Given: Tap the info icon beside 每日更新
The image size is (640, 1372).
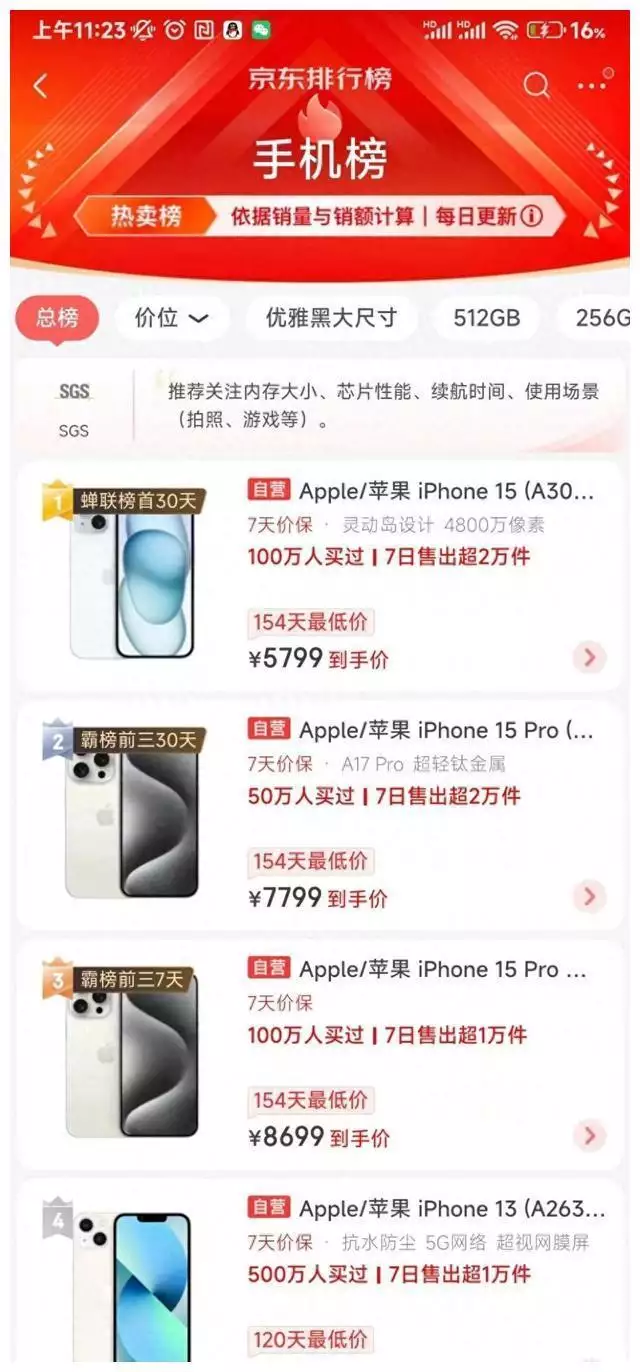Looking at the screenshot, I should 532,216.
